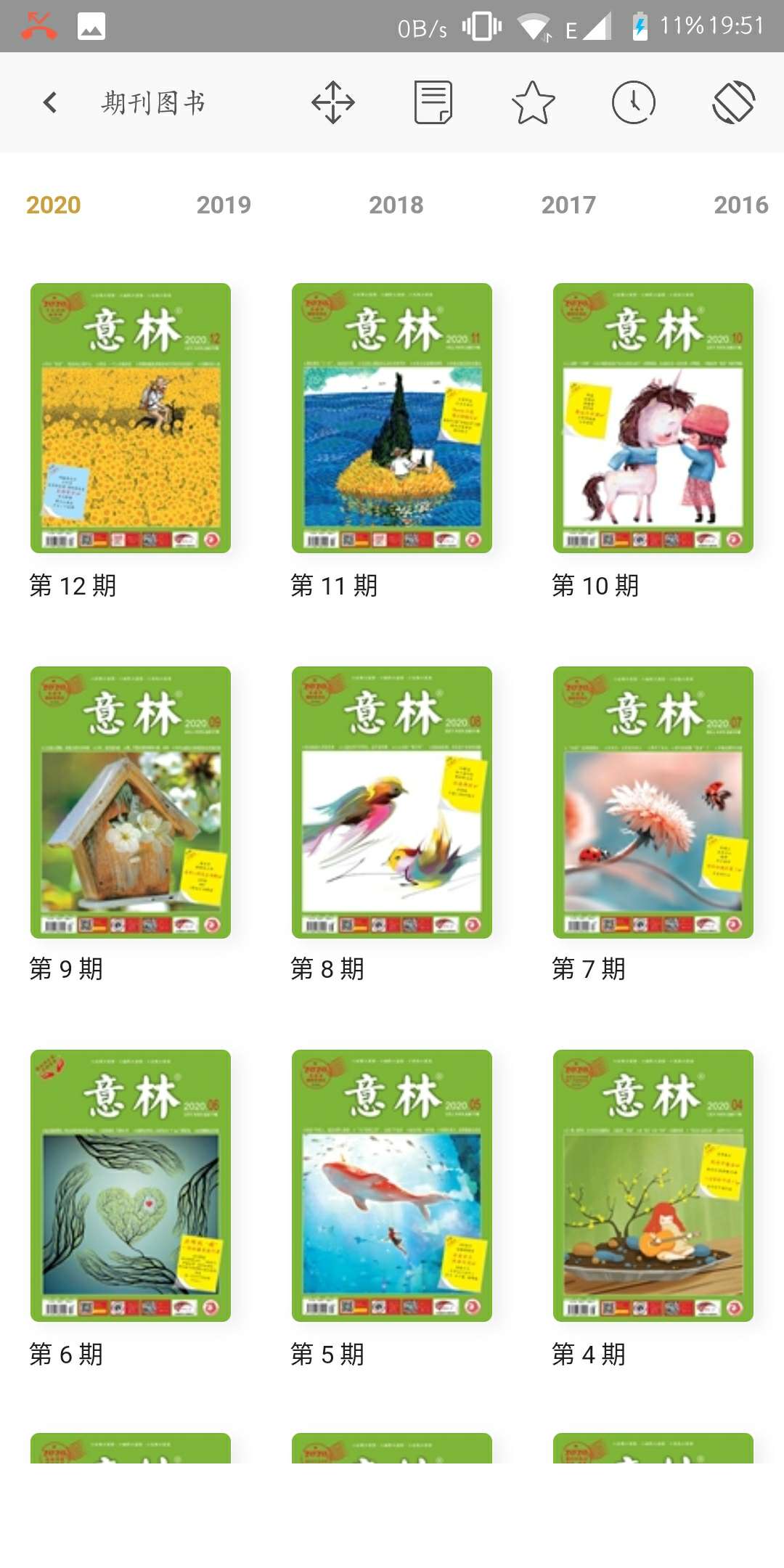The height and width of the screenshot is (1568, 784).
Task: Switch to the 2017 year tab
Action: point(568,205)
